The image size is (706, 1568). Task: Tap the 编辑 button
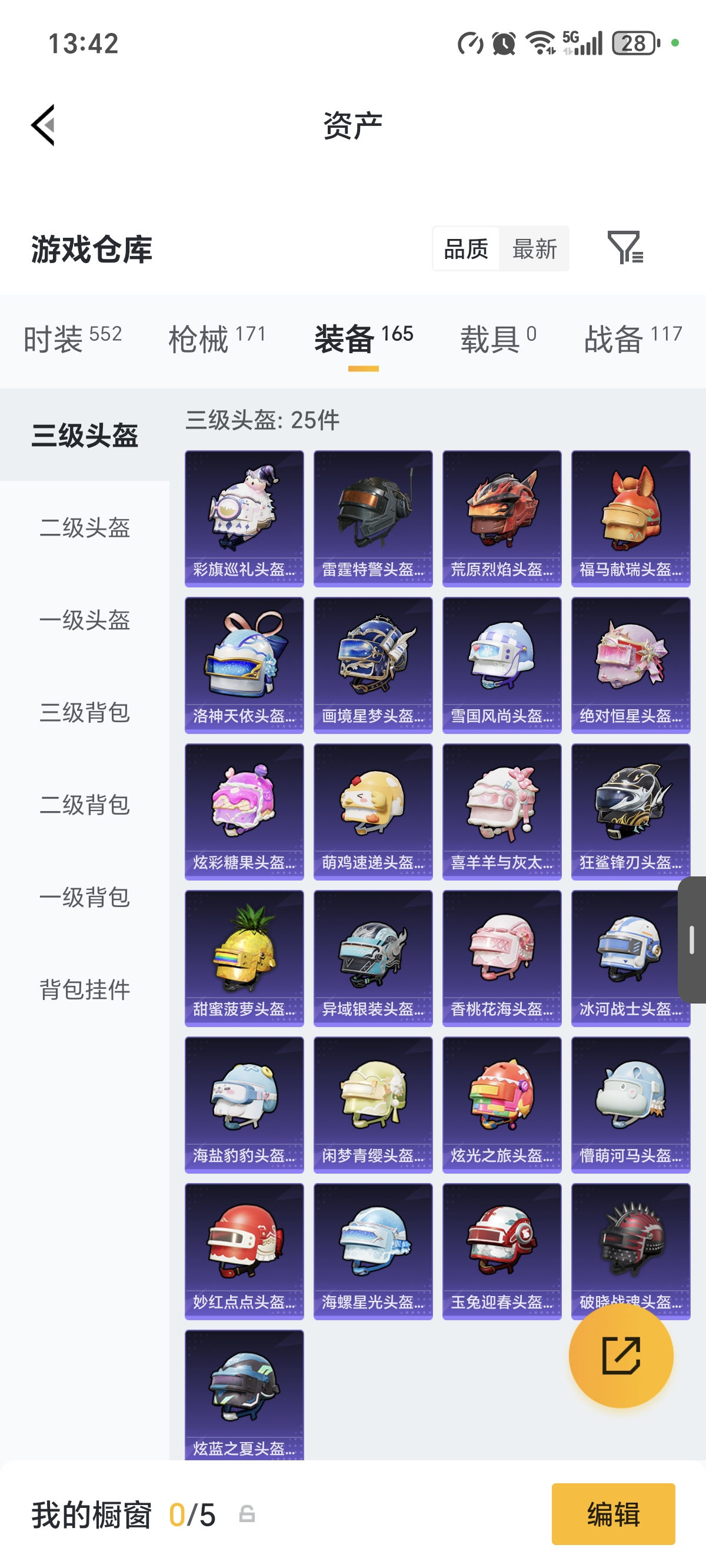click(x=614, y=1514)
